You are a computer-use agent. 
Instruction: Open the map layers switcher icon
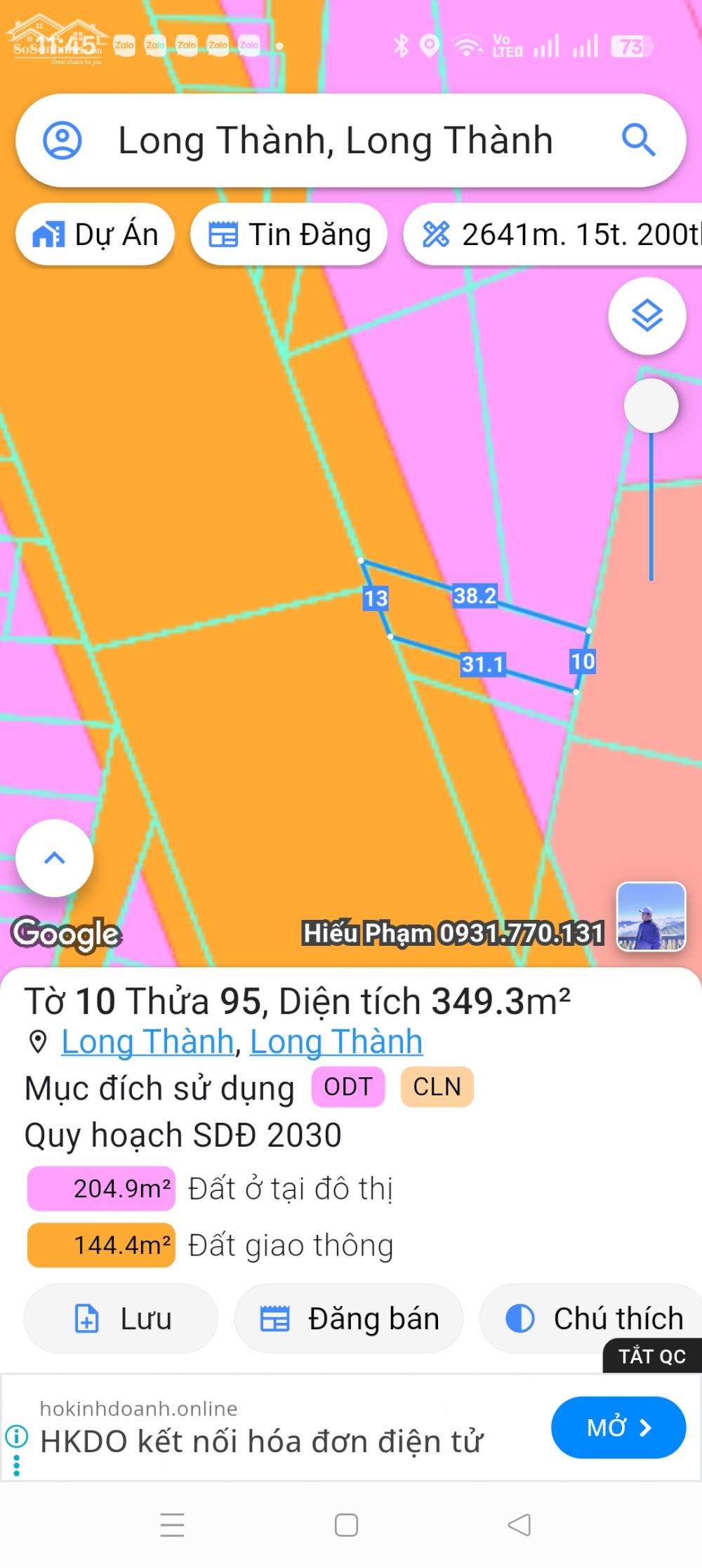click(x=647, y=316)
